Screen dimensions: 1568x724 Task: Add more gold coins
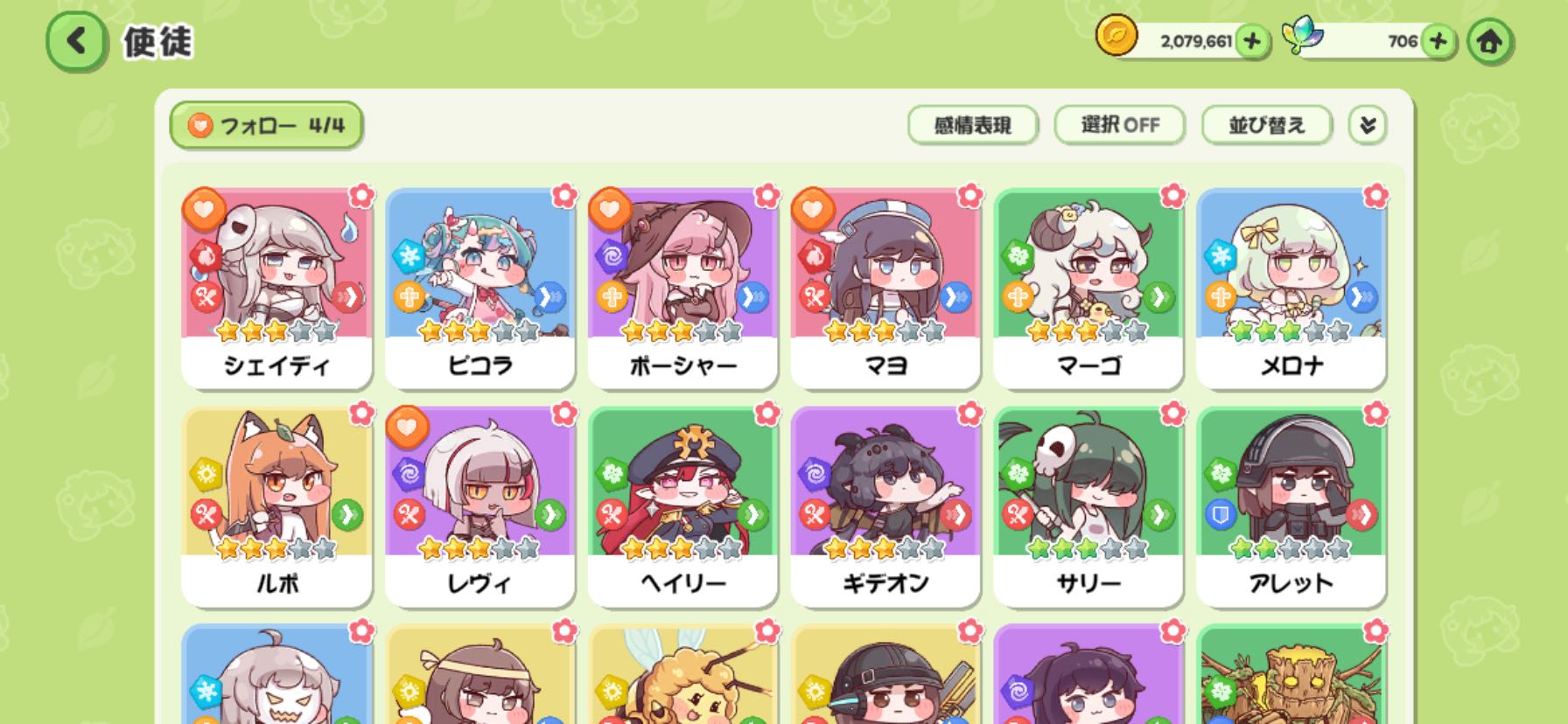click(1252, 41)
